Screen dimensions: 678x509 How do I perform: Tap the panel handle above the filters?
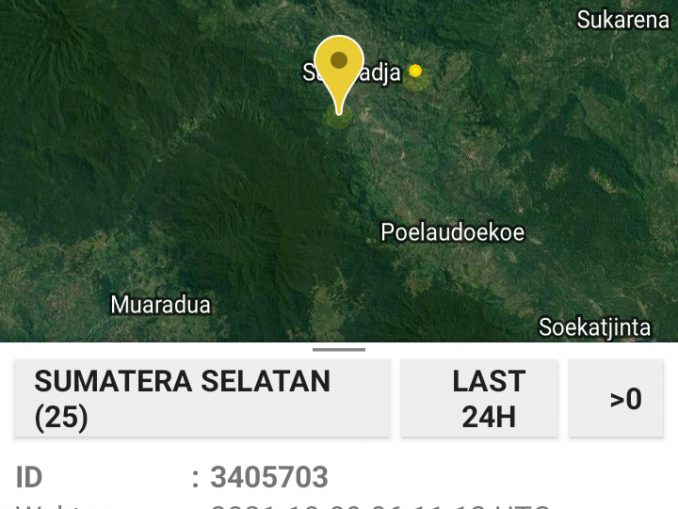click(339, 349)
